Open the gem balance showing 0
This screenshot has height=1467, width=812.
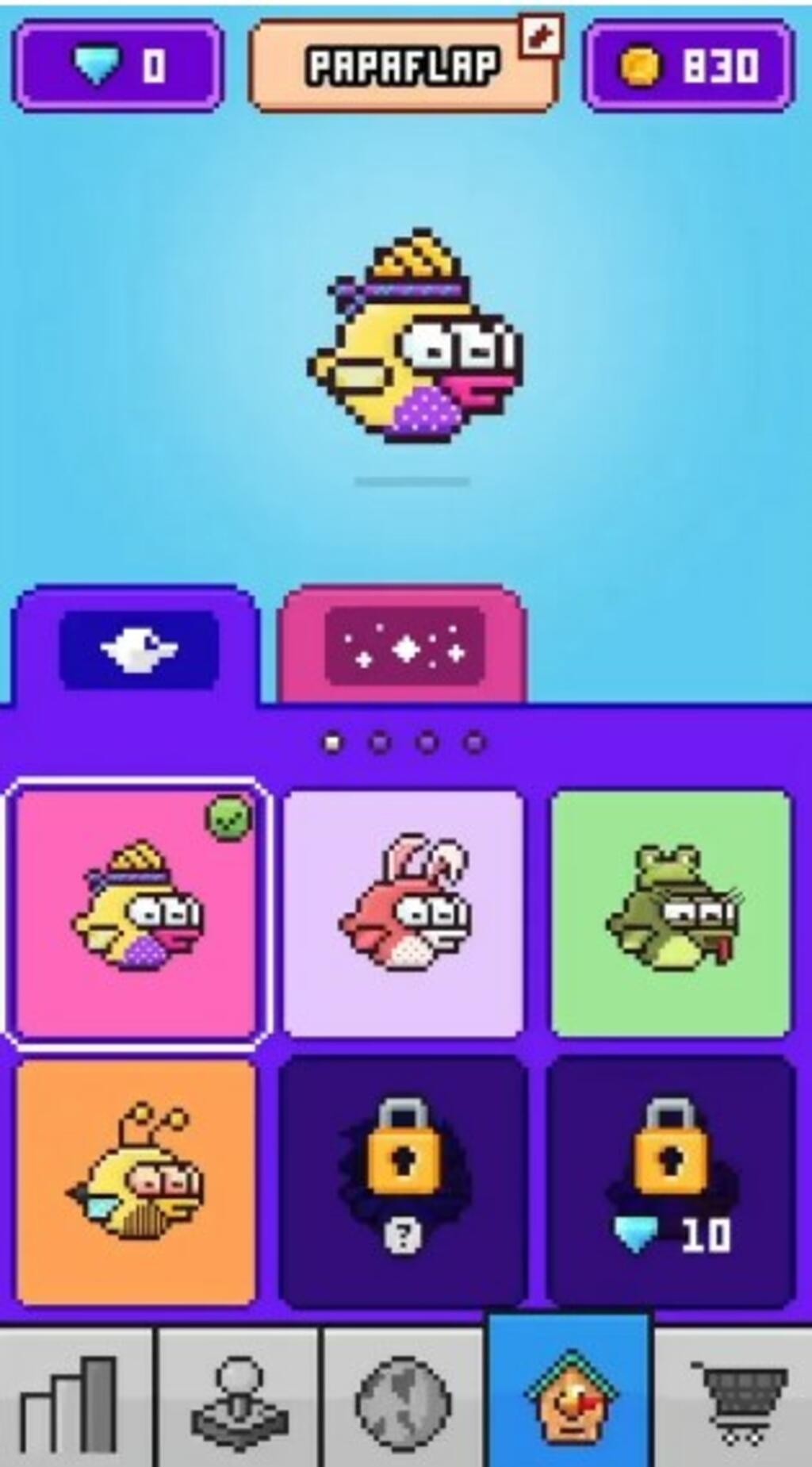118,65
